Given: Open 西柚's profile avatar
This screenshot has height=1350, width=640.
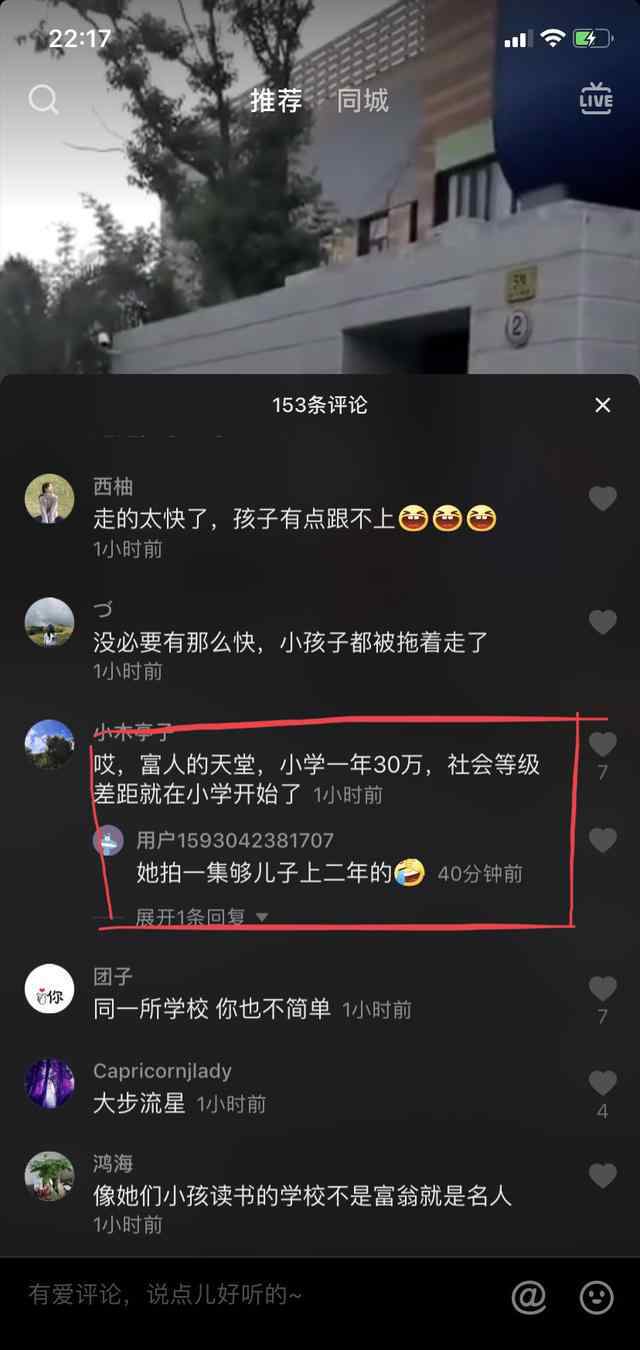Looking at the screenshot, I should pyautogui.click(x=49, y=498).
